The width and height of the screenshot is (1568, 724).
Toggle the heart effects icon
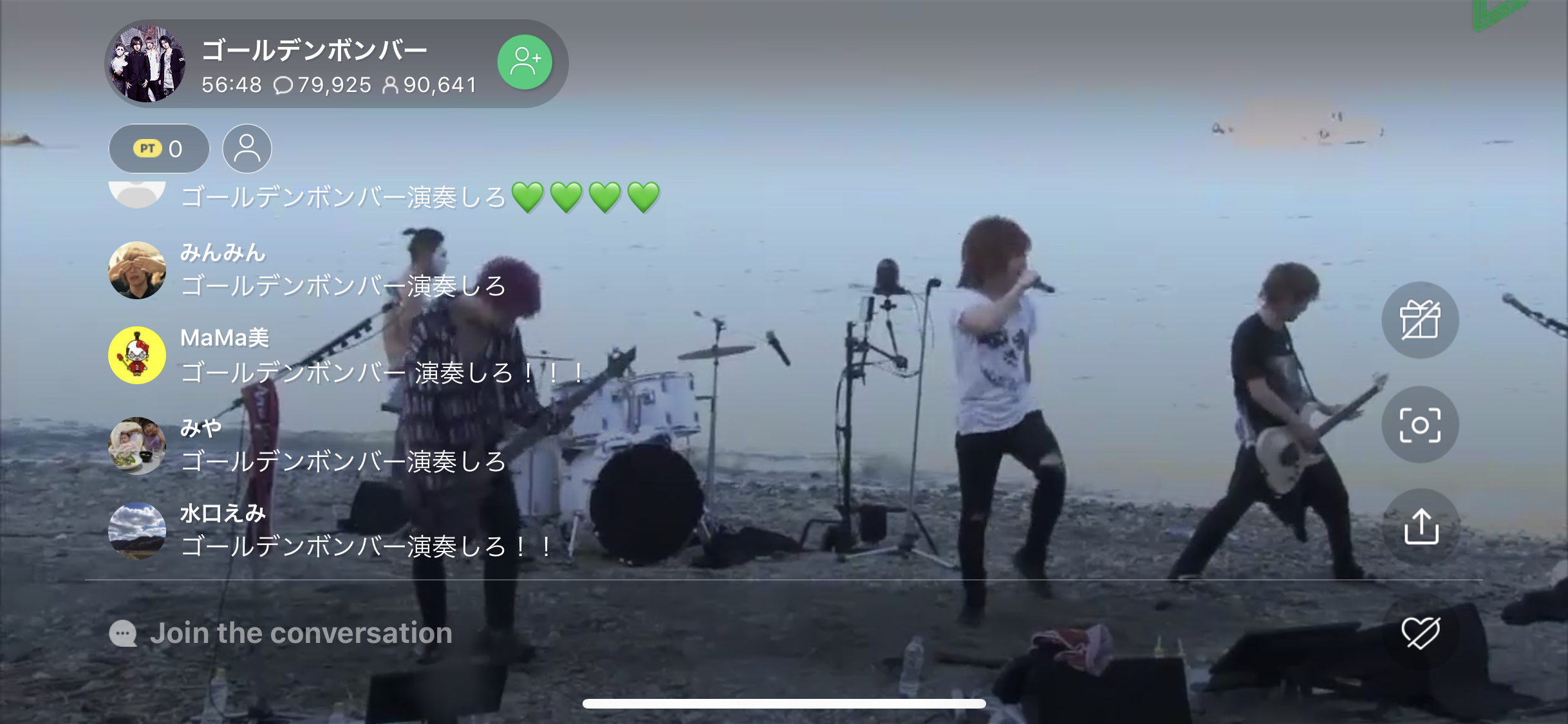tap(1420, 633)
